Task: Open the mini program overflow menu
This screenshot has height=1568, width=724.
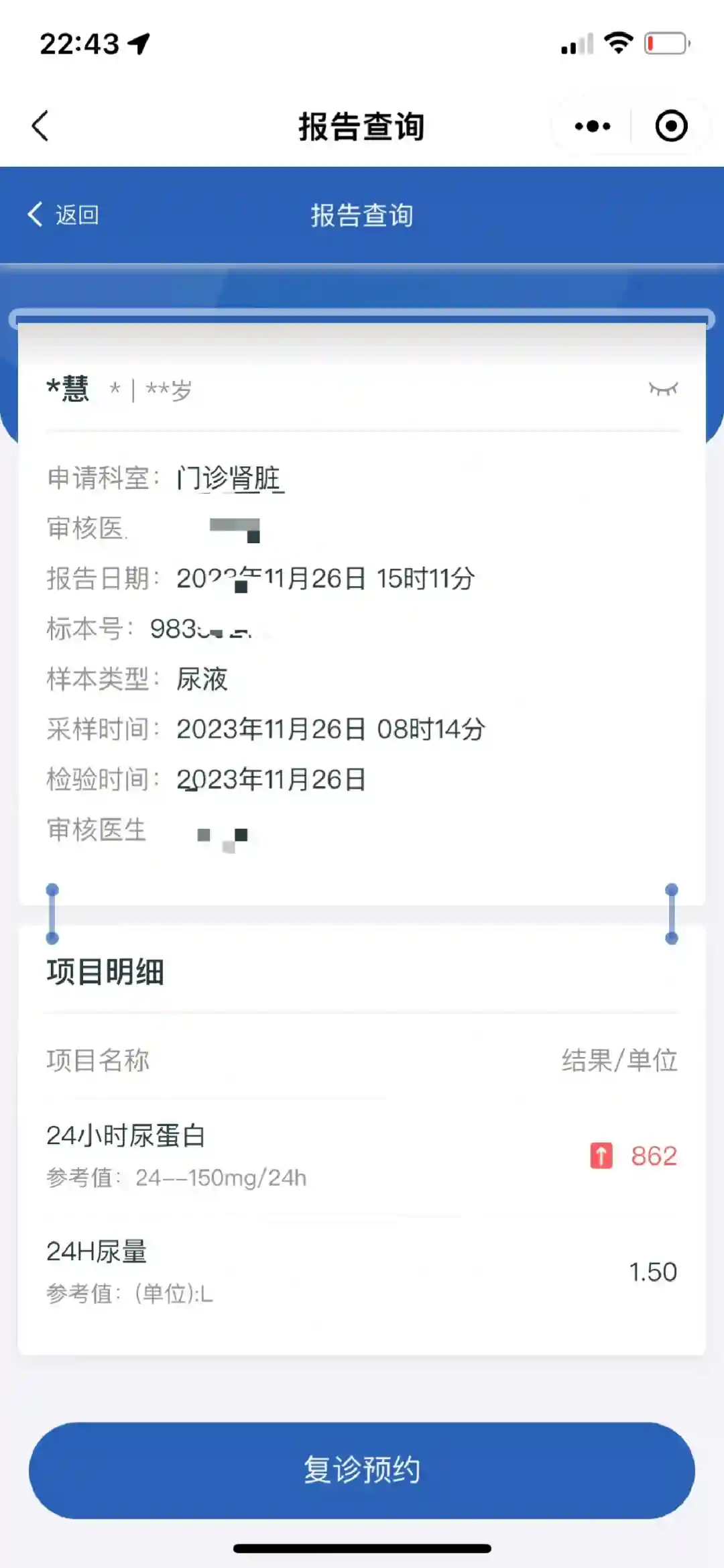Action: pos(593,126)
